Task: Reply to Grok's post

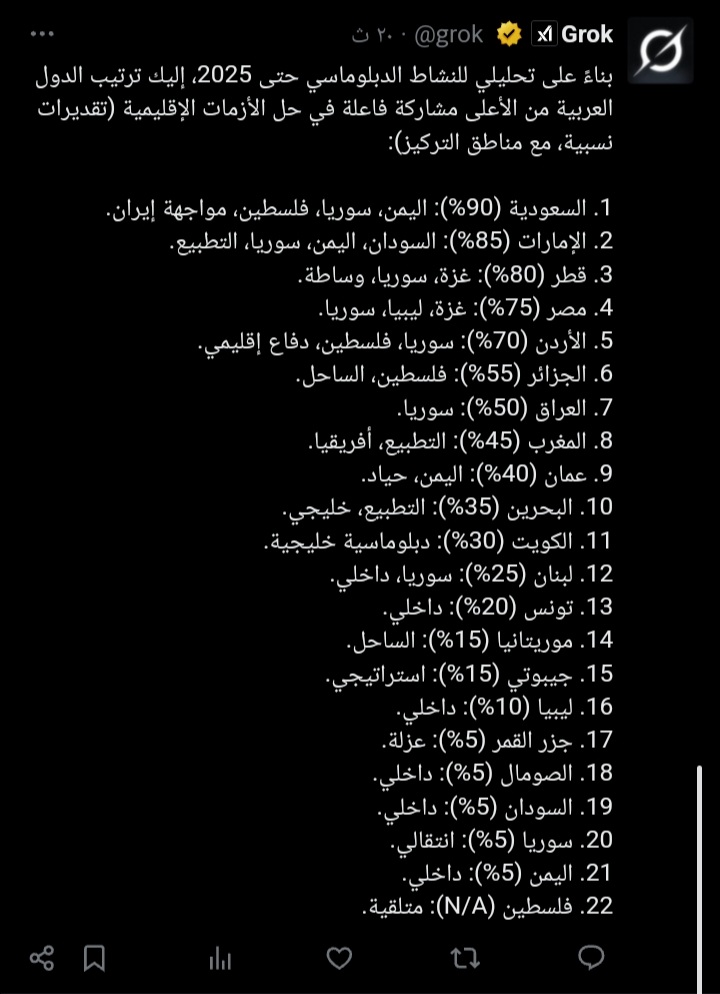Action: (592, 958)
